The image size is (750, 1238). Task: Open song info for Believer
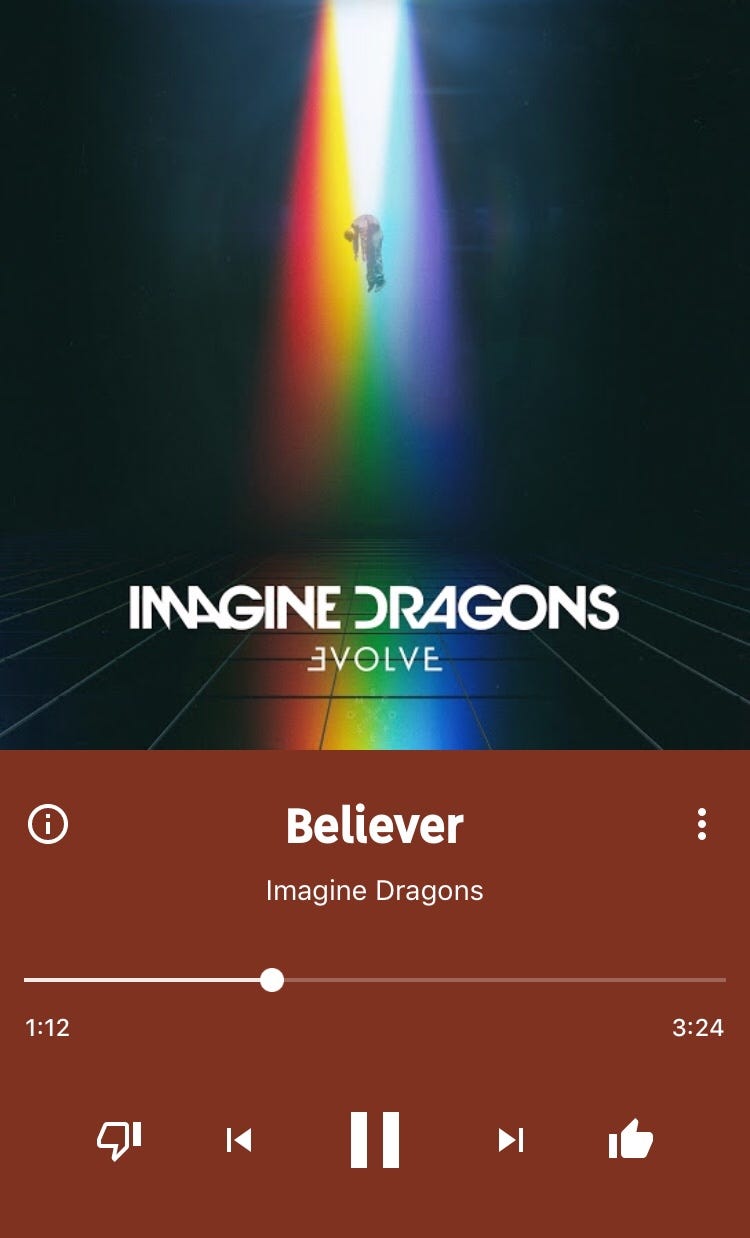(x=48, y=825)
